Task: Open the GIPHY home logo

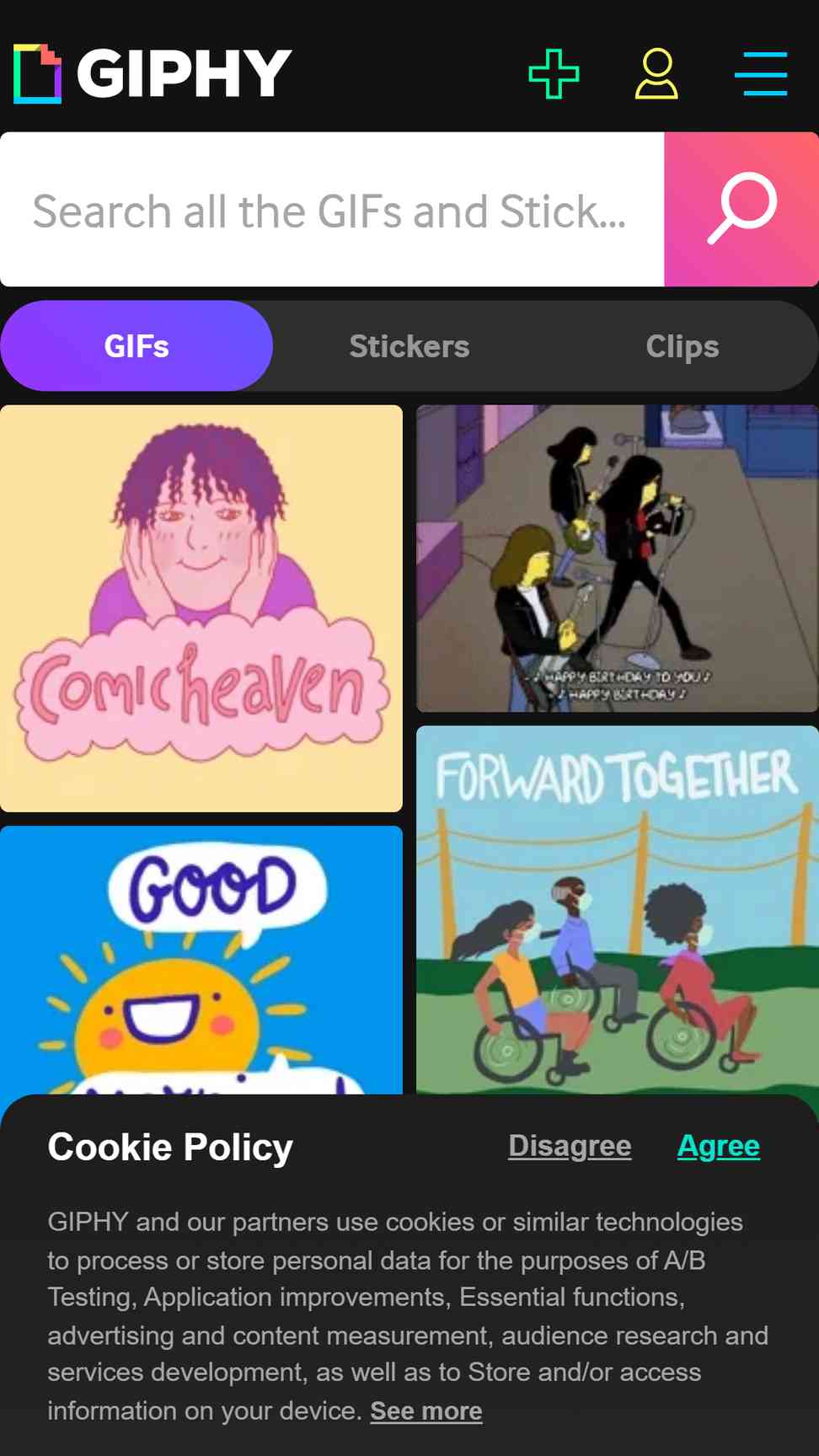Action: tap(153, 73)
